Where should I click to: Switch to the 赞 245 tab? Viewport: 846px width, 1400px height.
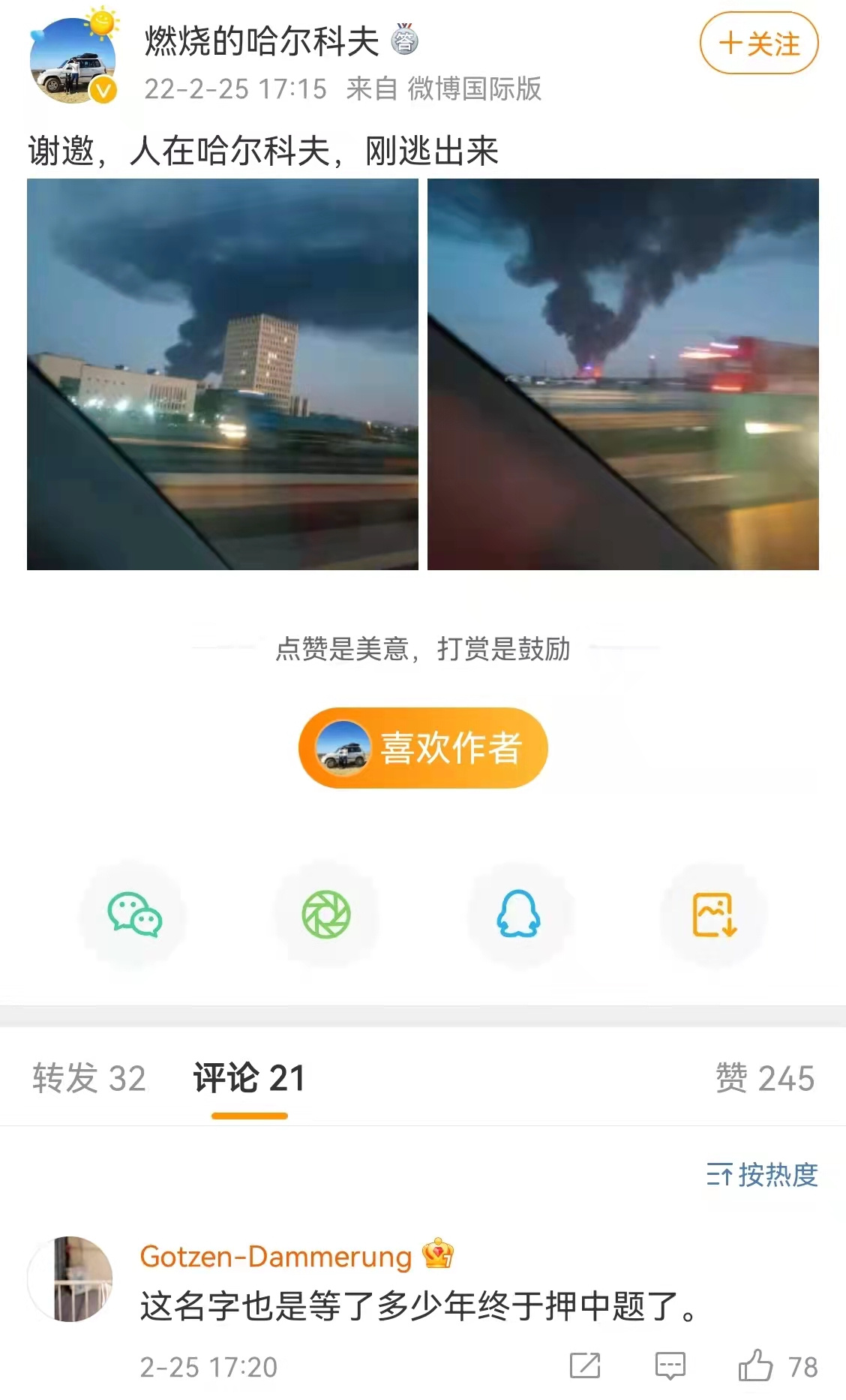764,1078
